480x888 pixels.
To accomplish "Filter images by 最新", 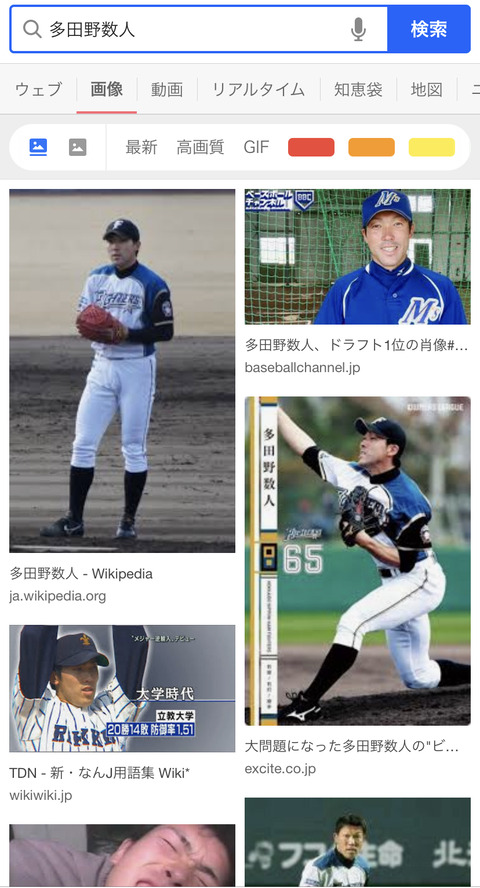I will point(141,147).
